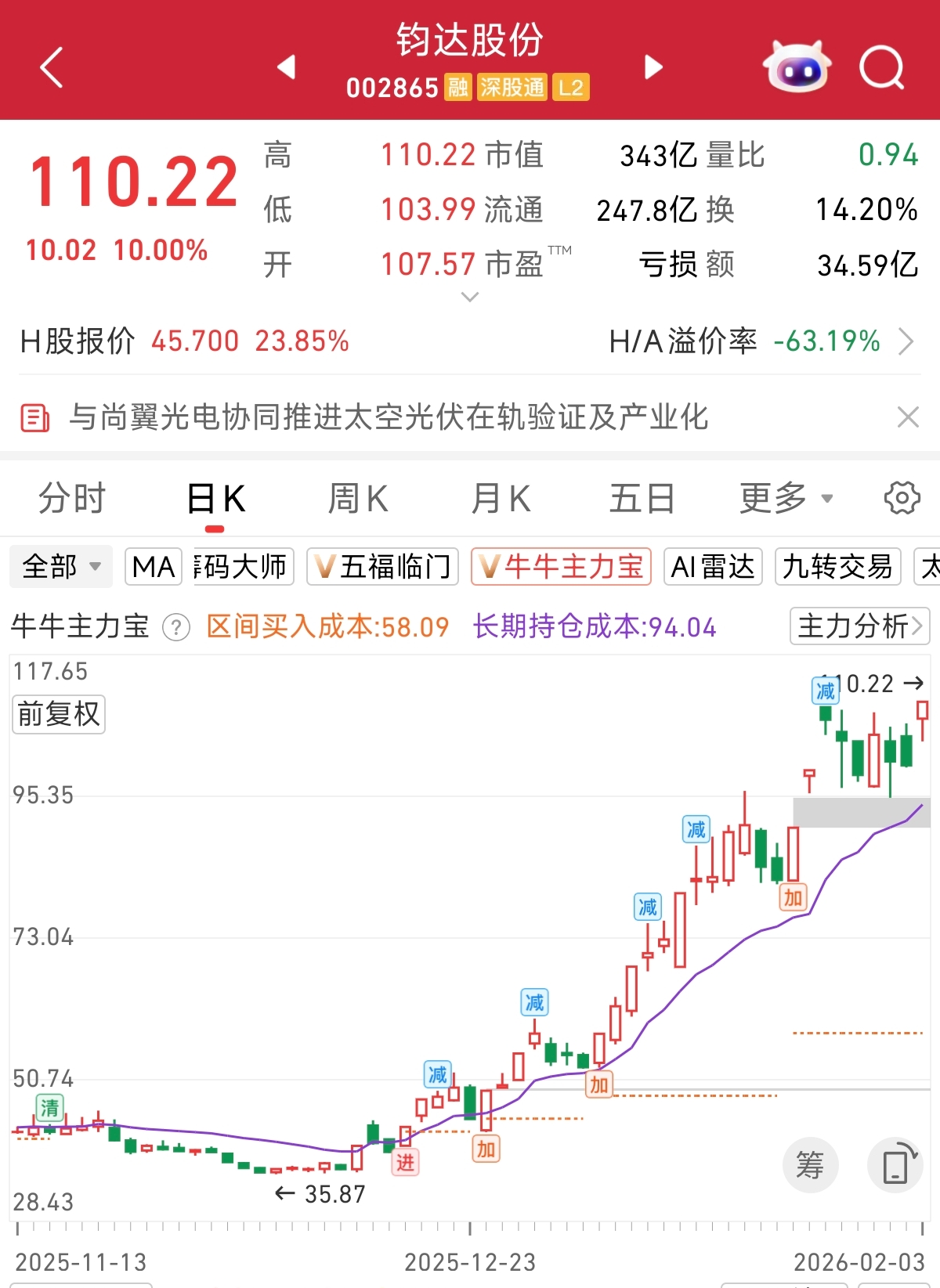Open stock search
Viewport: 940px width, 1288px height.
click(x=881, y=69)
